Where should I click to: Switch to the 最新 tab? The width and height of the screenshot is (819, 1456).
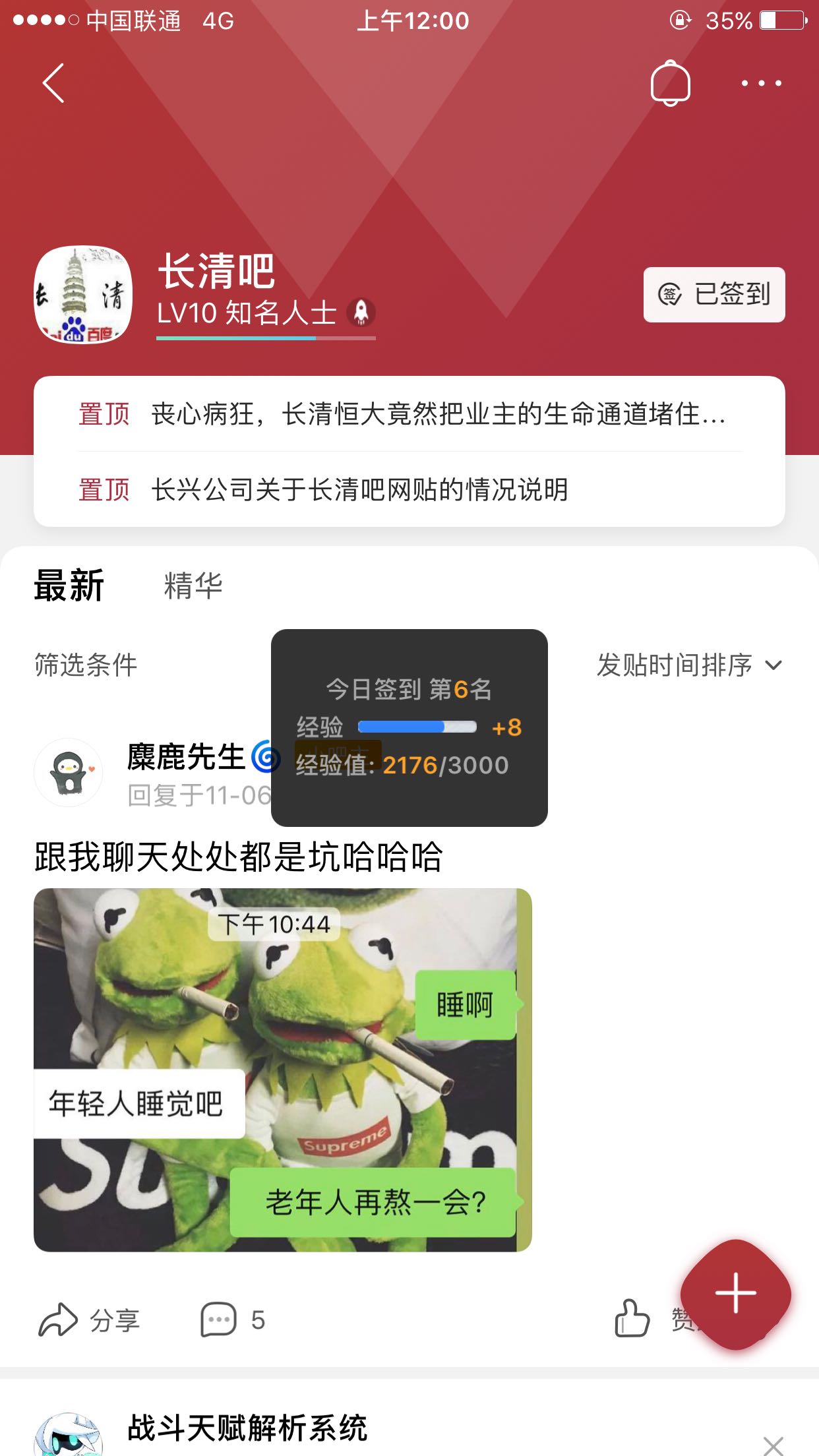(x=69, y=586)
